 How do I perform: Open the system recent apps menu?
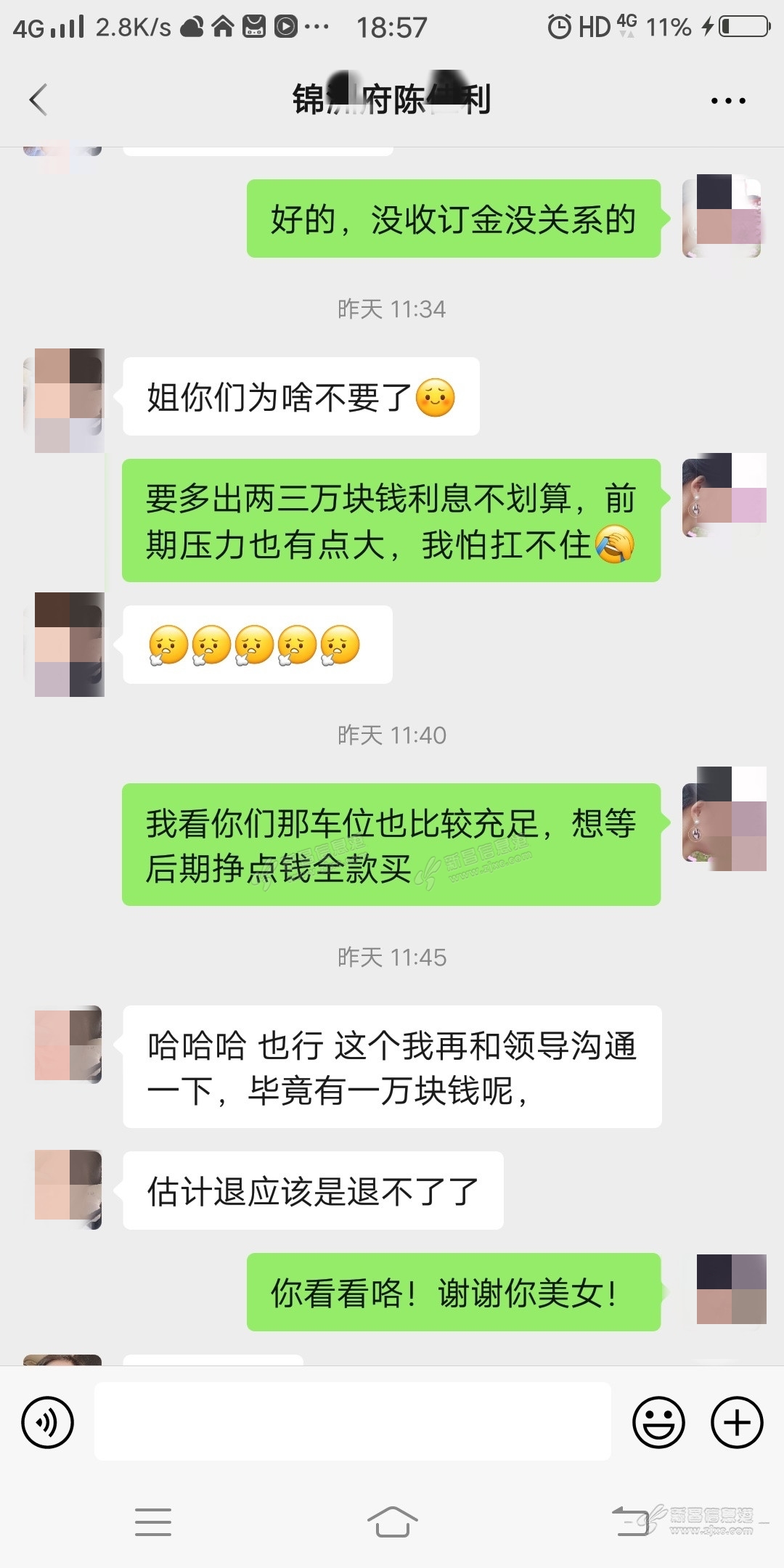coord(153,1522)
